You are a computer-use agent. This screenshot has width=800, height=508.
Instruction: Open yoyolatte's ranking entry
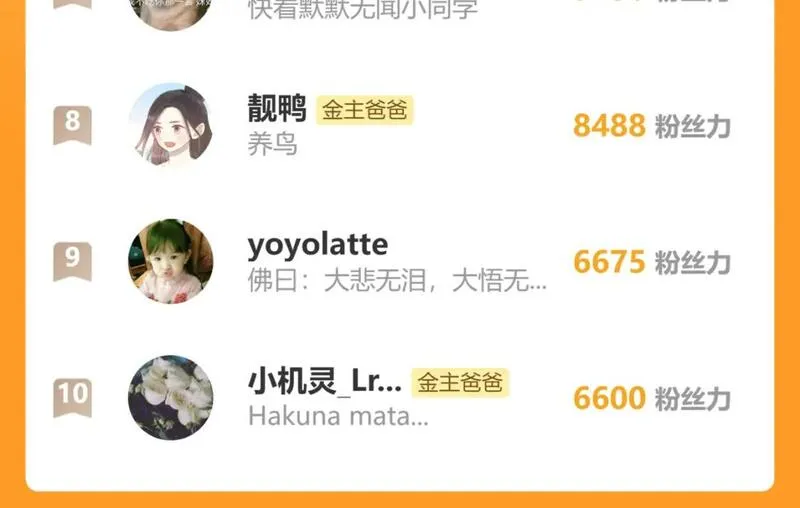[399, 261]
